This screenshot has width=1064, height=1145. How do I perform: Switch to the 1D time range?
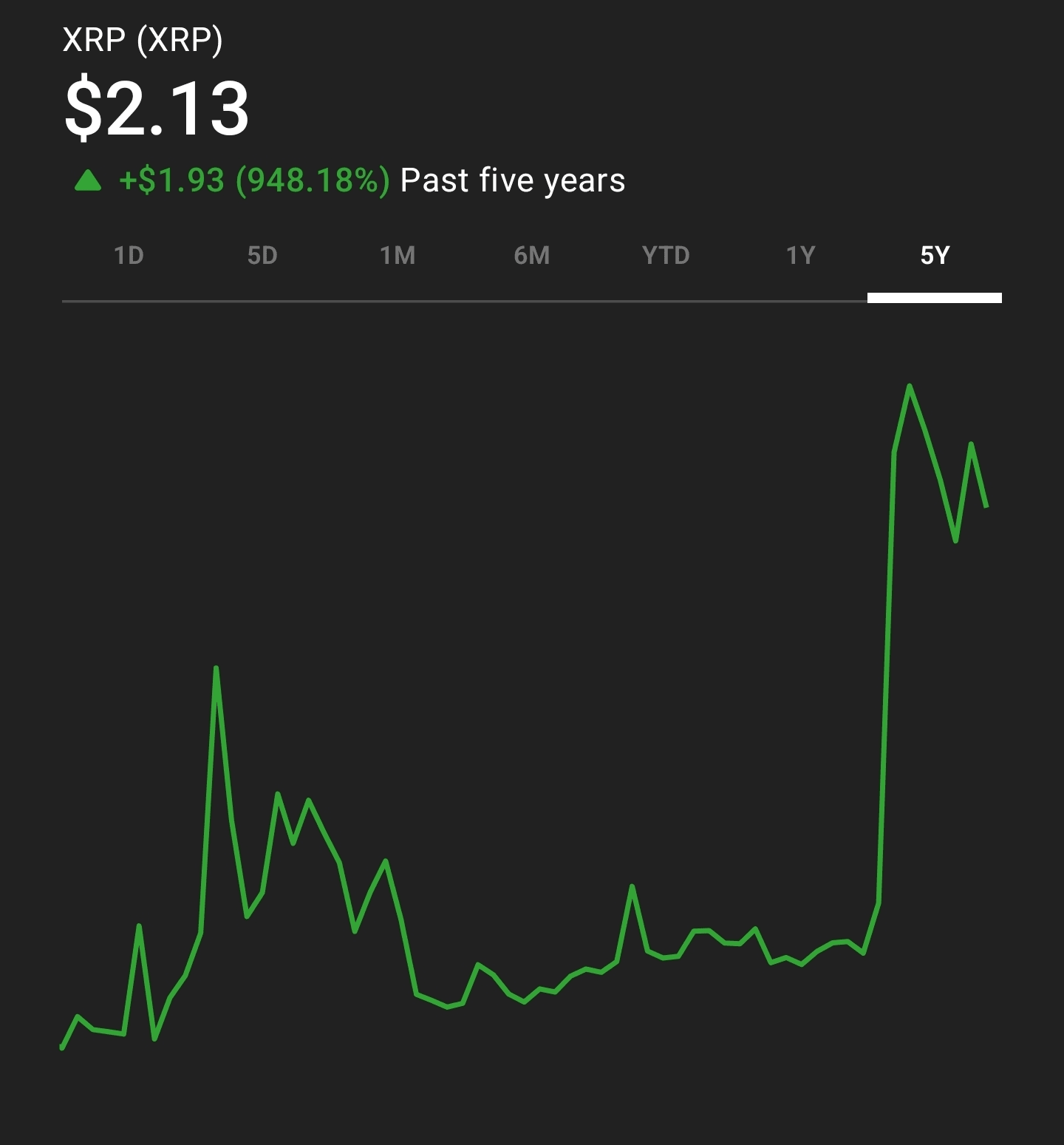click(x=129, y=256)
